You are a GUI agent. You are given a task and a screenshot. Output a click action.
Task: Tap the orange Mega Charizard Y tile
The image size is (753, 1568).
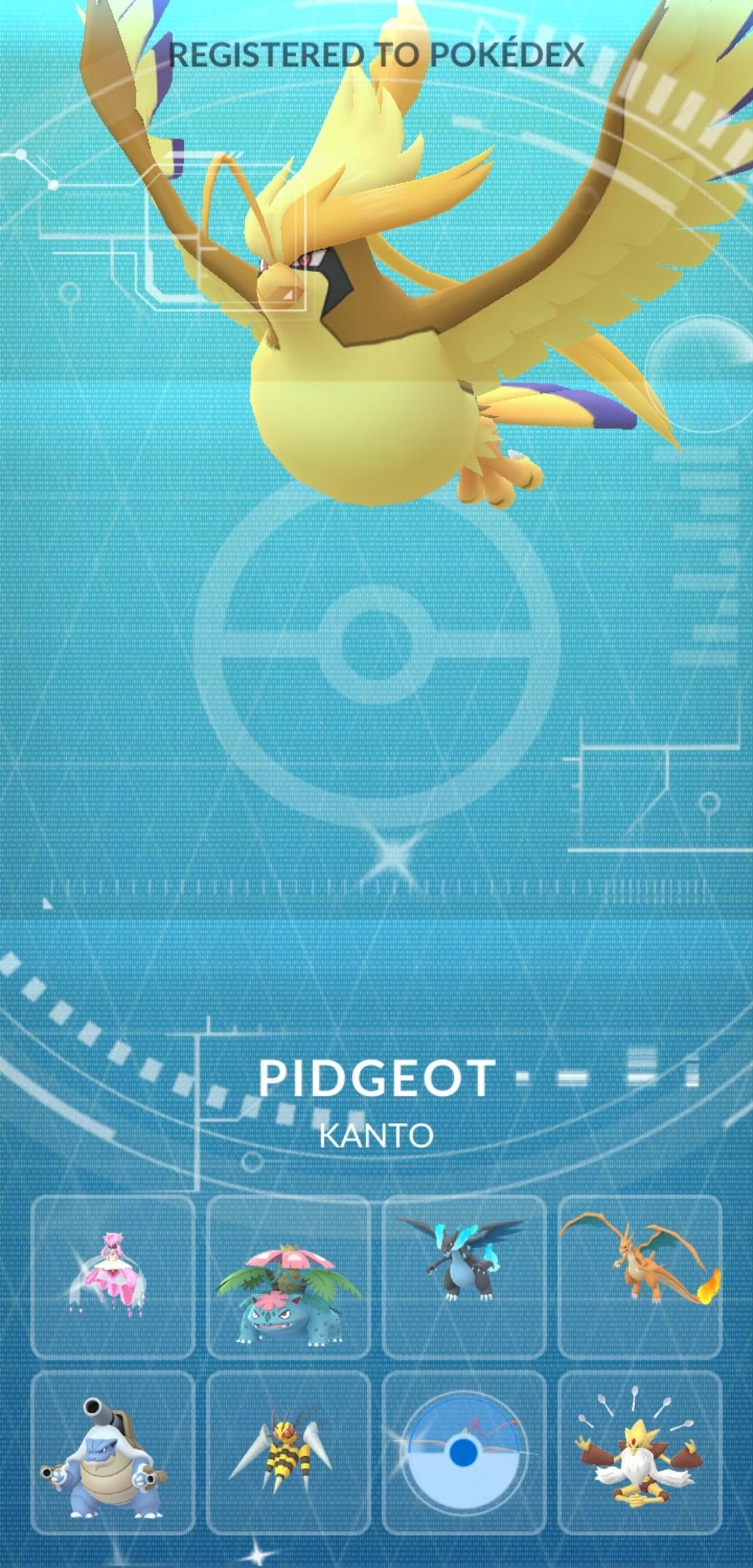pos(639,1276)
